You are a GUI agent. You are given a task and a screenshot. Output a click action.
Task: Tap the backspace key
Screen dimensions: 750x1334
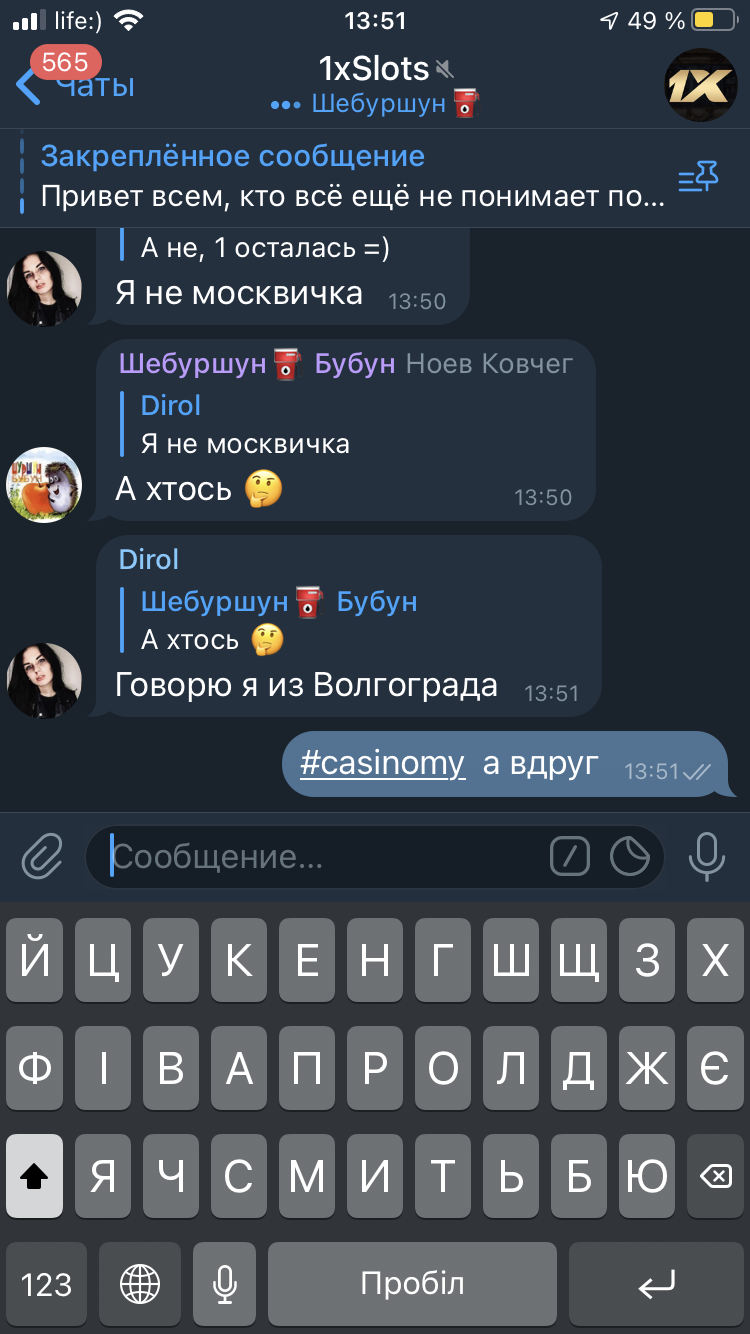pyautogui.click(x=715, y=1177)
